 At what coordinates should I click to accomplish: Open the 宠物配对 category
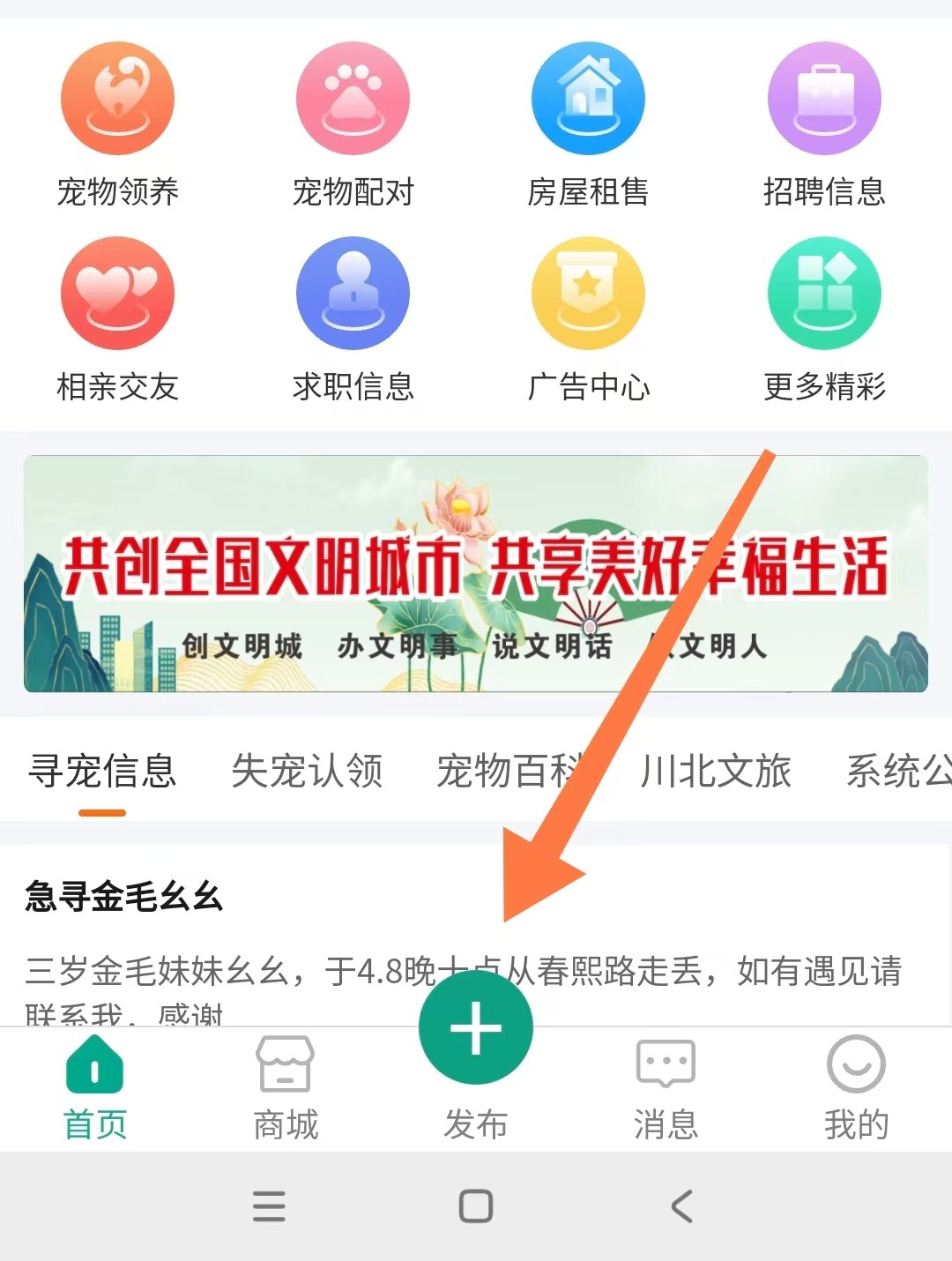click(x=353, y=123)
